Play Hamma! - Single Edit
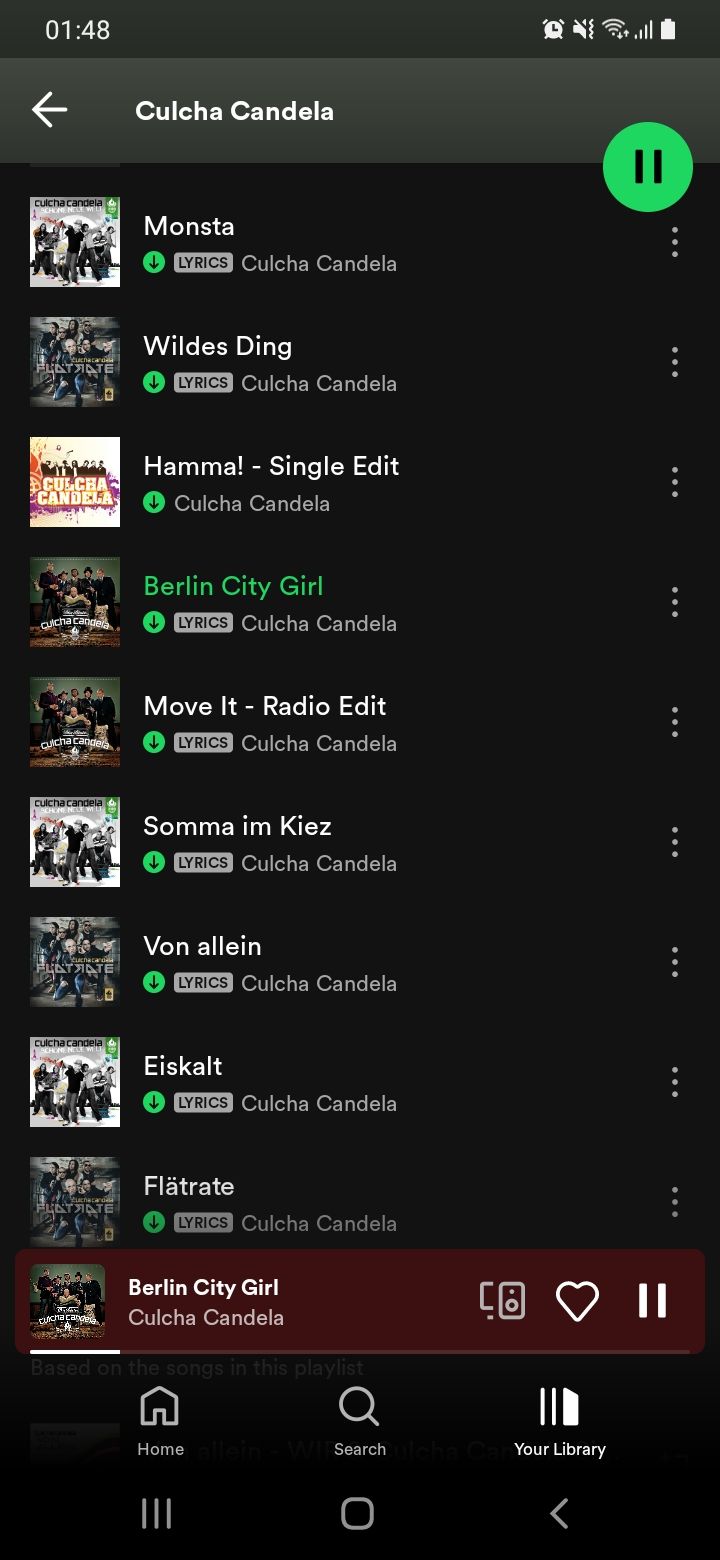Image resolution: width=720 pixels, height=1560 pixels. pyautogui.click(x=300, y=483)
